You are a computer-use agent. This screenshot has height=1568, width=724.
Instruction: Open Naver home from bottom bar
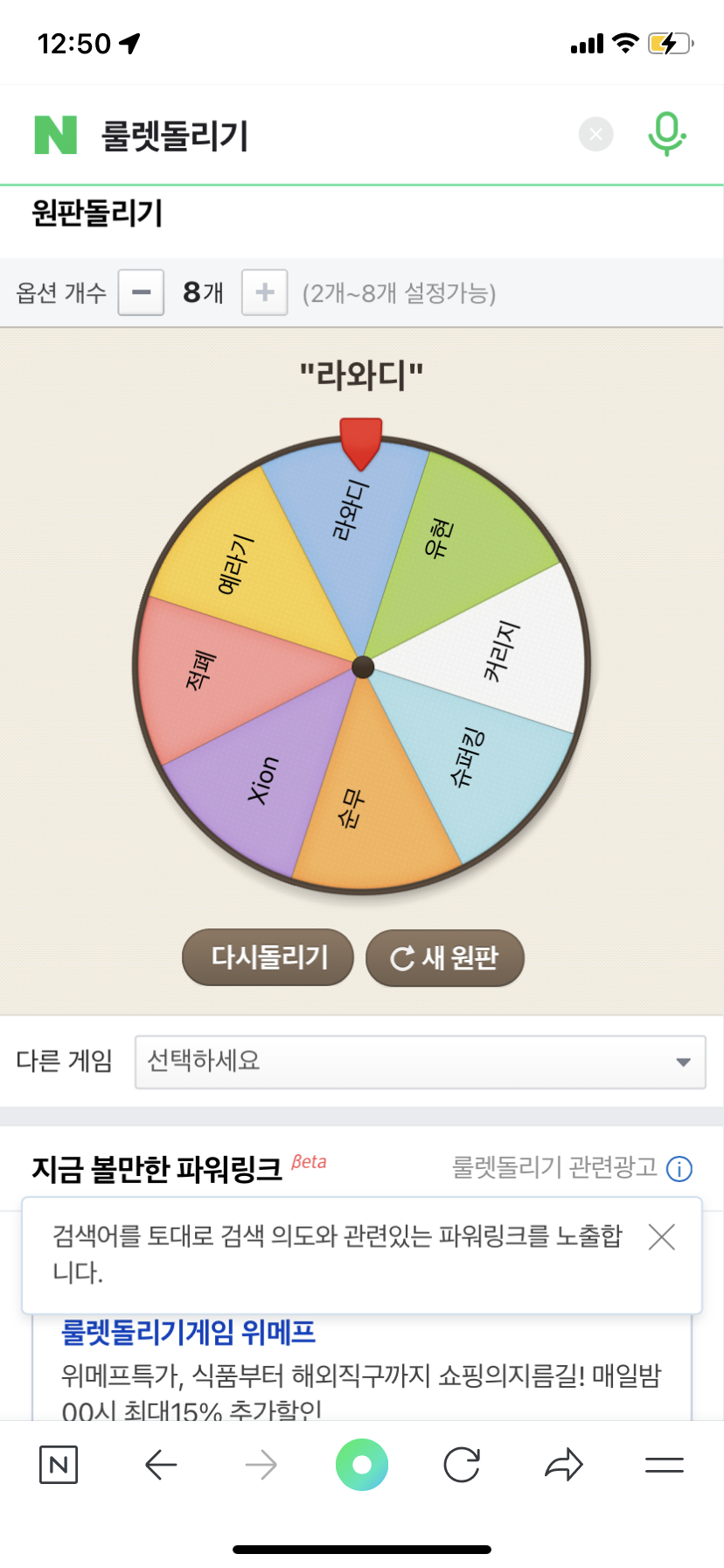tap(59, 1465)
